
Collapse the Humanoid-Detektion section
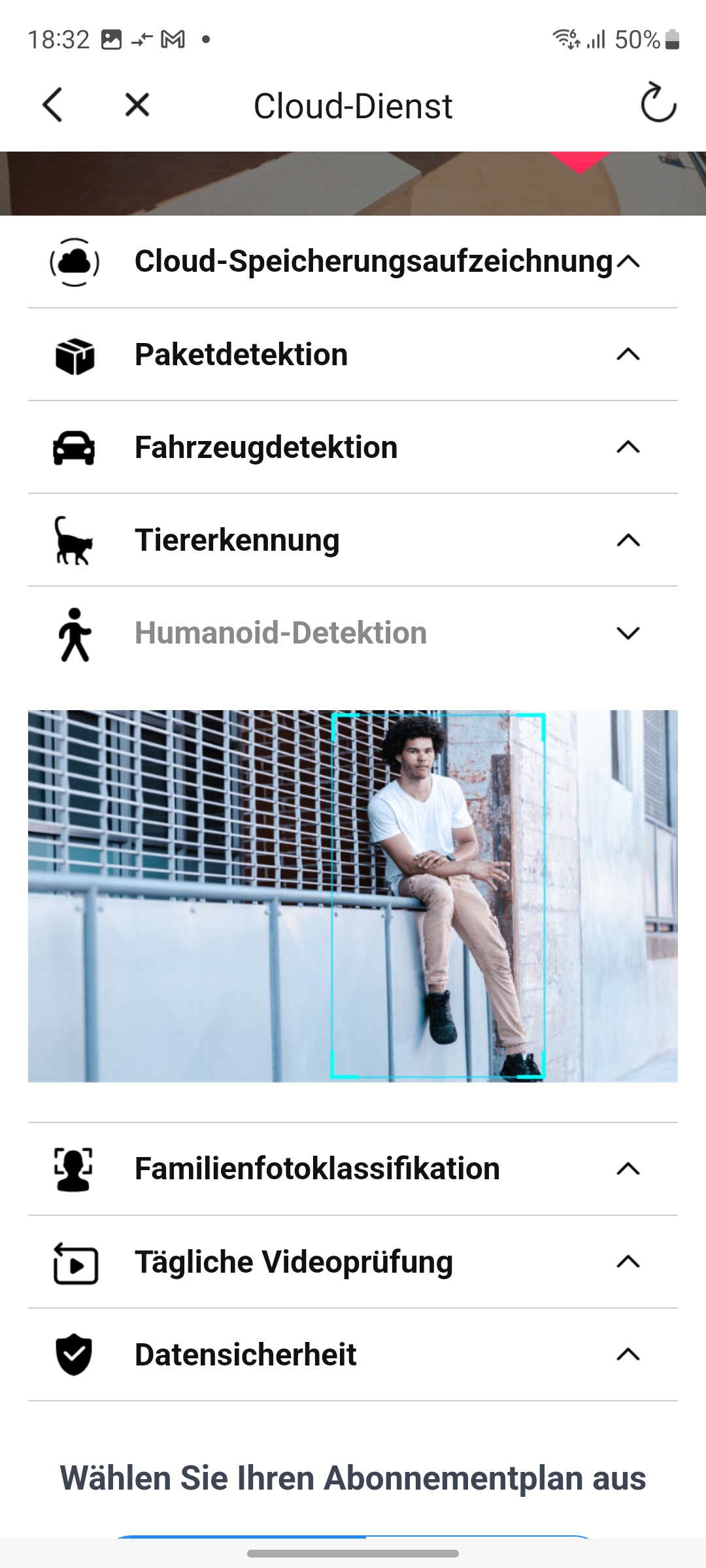click(x=353, y=633)
